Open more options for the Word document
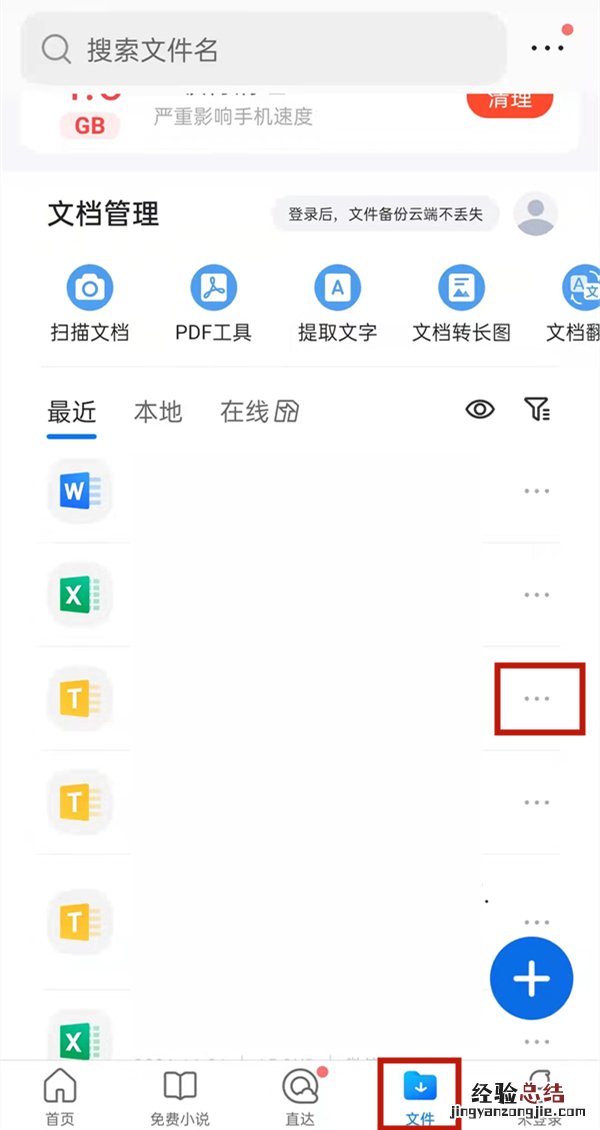The width and height of the screenshot is (600, 1130). 537,491
